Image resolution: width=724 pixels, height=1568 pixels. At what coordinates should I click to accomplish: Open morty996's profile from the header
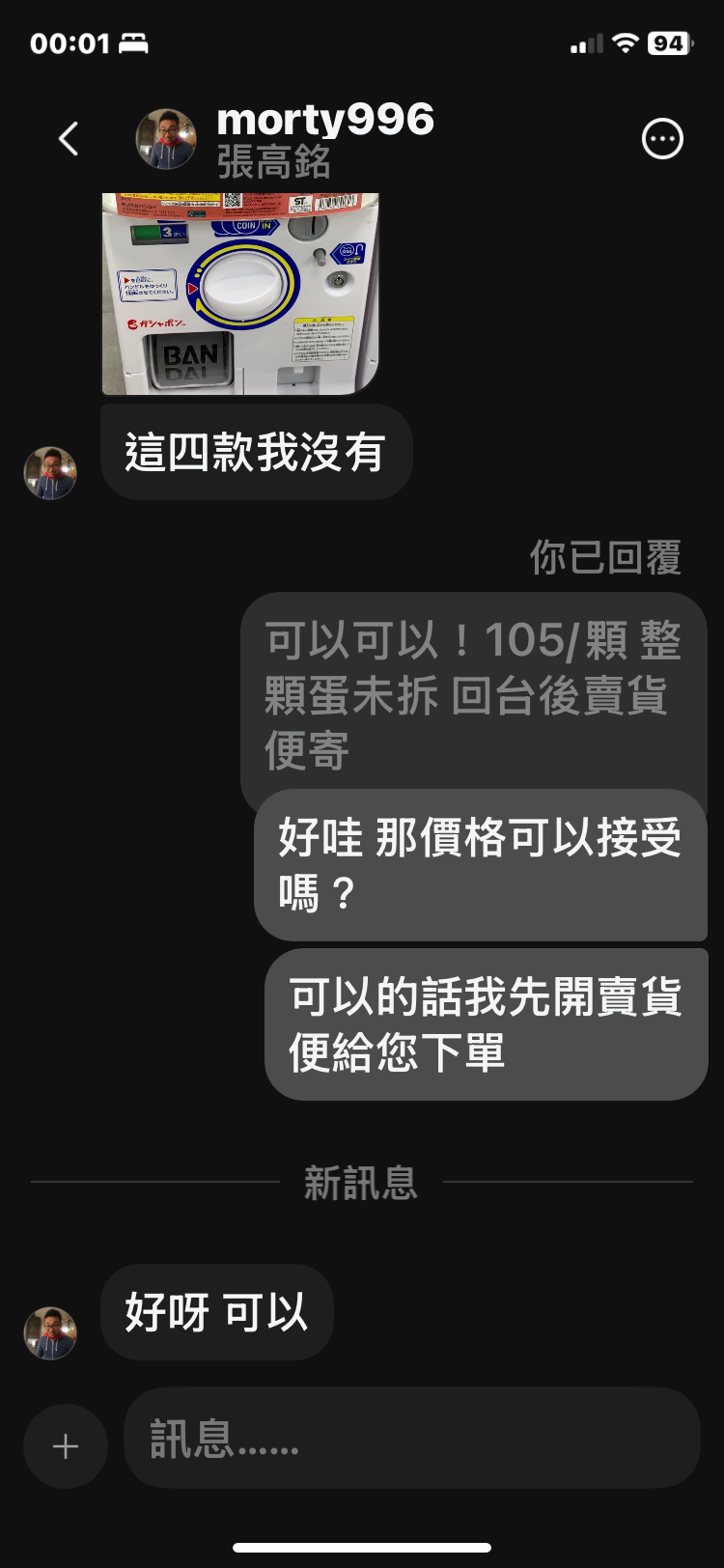click(324, 139)
